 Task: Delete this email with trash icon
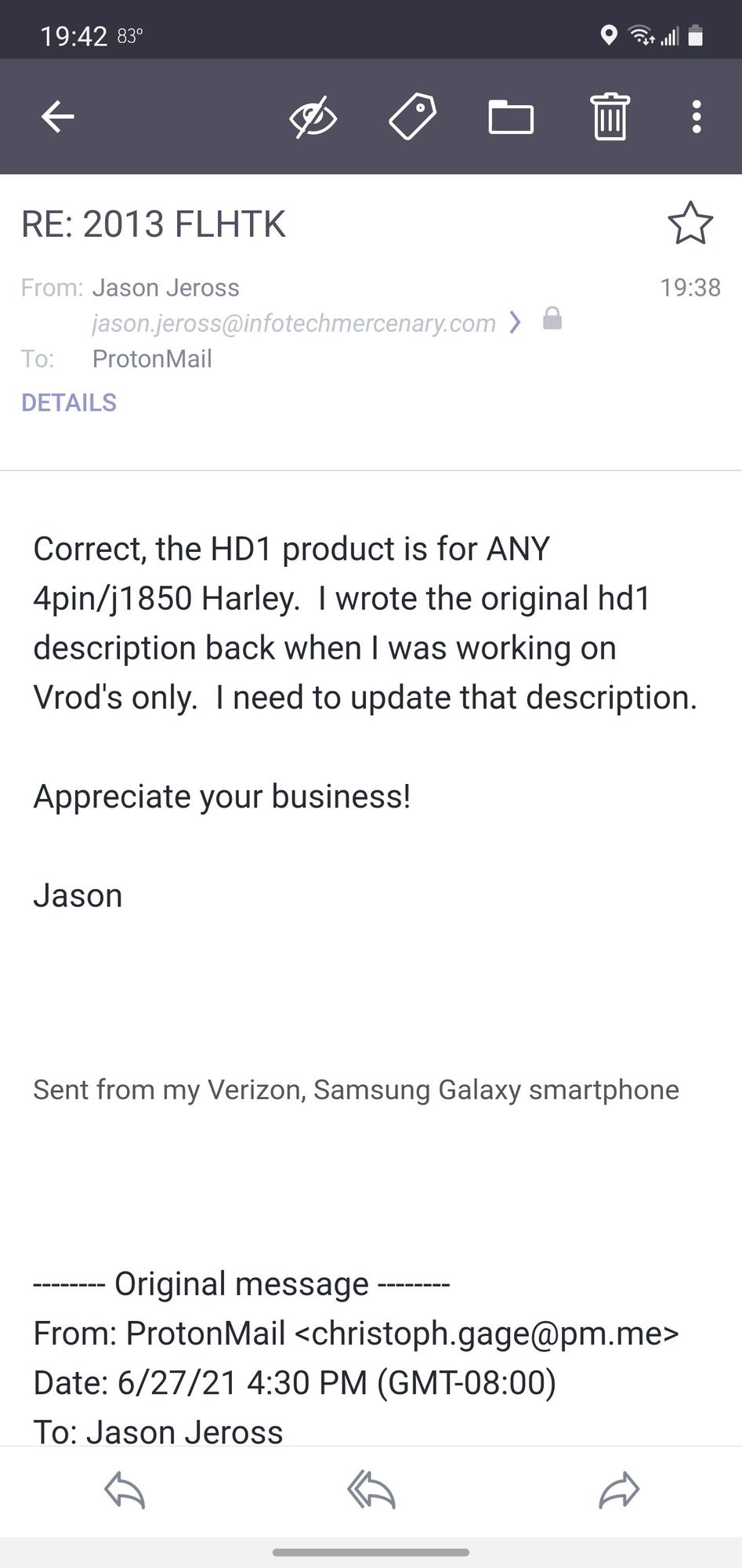coord(610,117)
